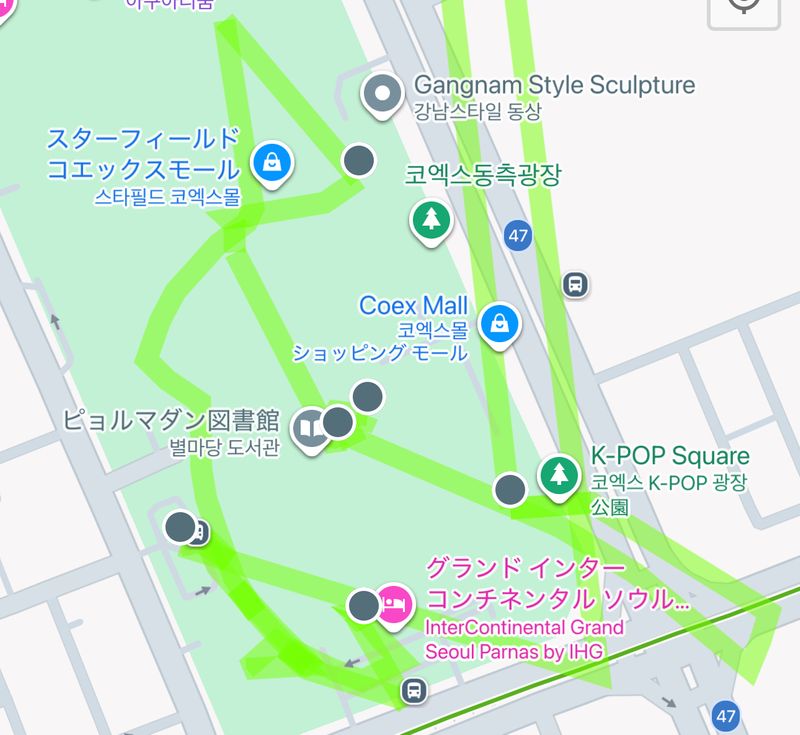Tap the 코엑스동측광장 park marker
Screen dimensions: 800x735
pos(432,218)
